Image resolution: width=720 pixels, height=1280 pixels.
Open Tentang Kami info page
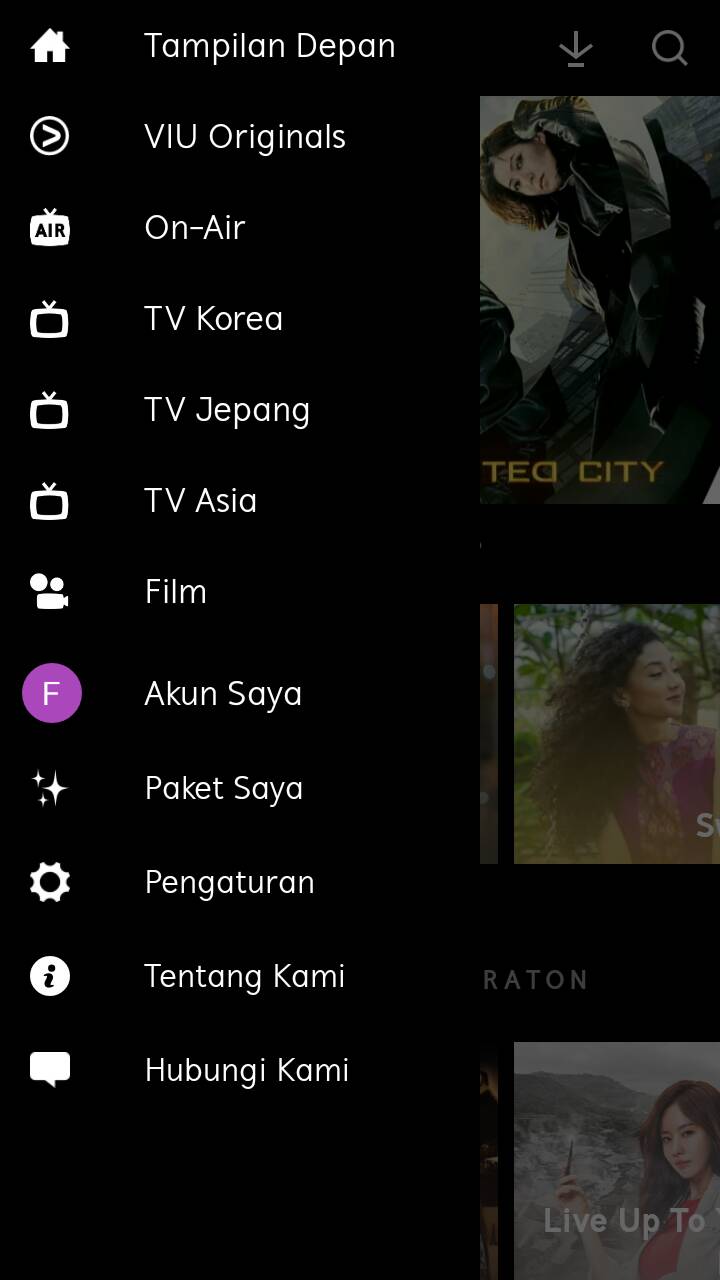(x=244, y=976)
